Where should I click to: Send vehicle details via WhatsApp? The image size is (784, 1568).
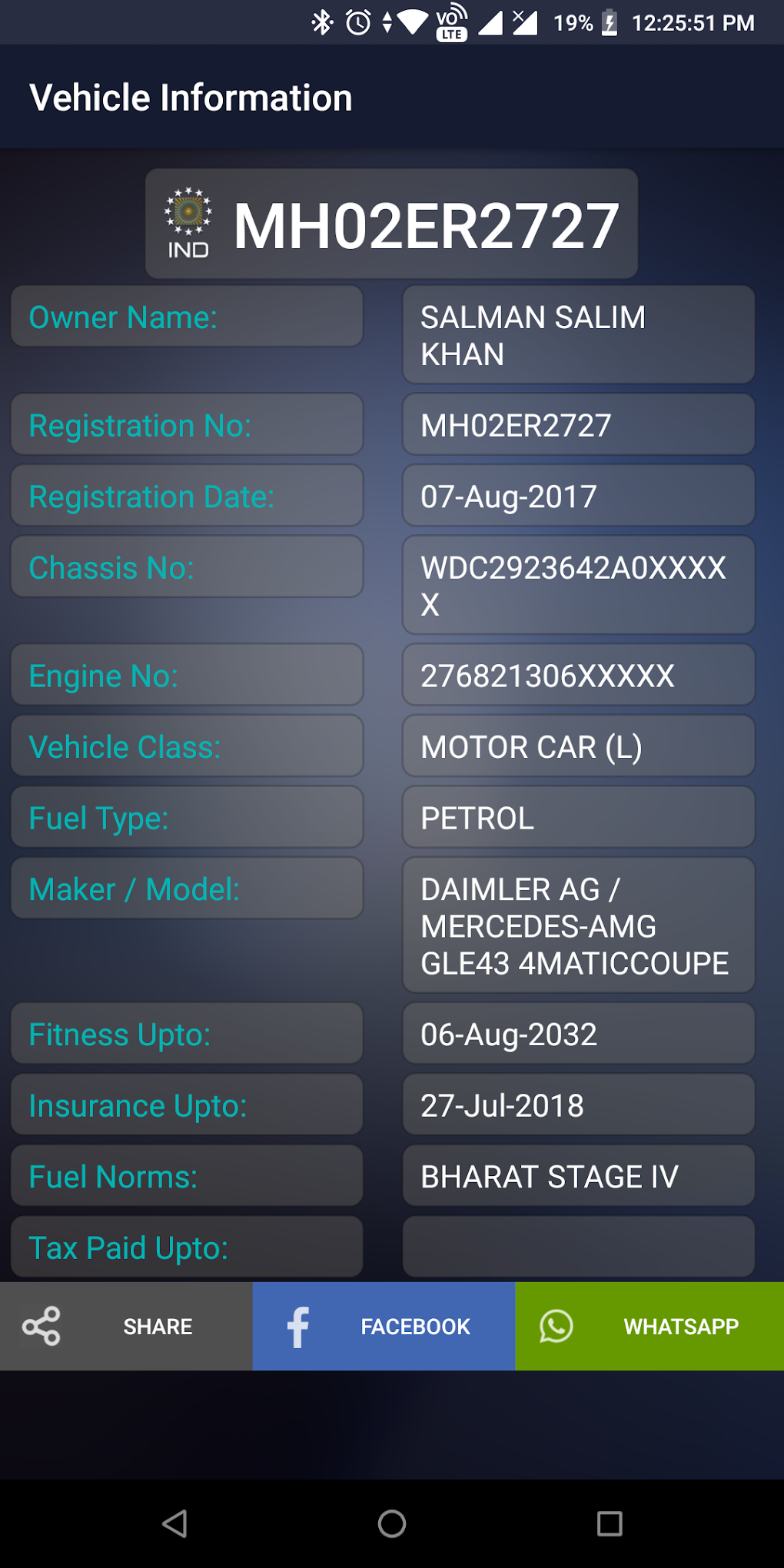click(649, 1326)
